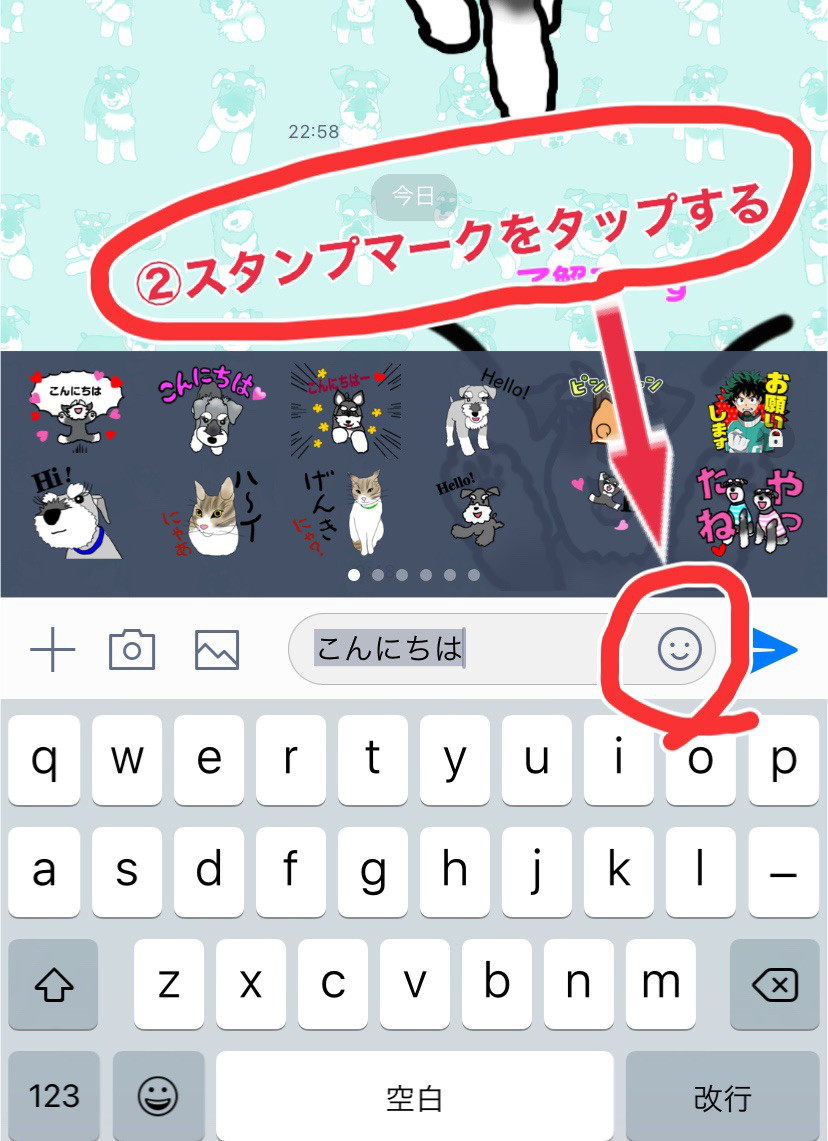Viewport: 828px width, 1141px height.
Task: Hit the backspace key on the keyboard
Action: coord(774,986)
